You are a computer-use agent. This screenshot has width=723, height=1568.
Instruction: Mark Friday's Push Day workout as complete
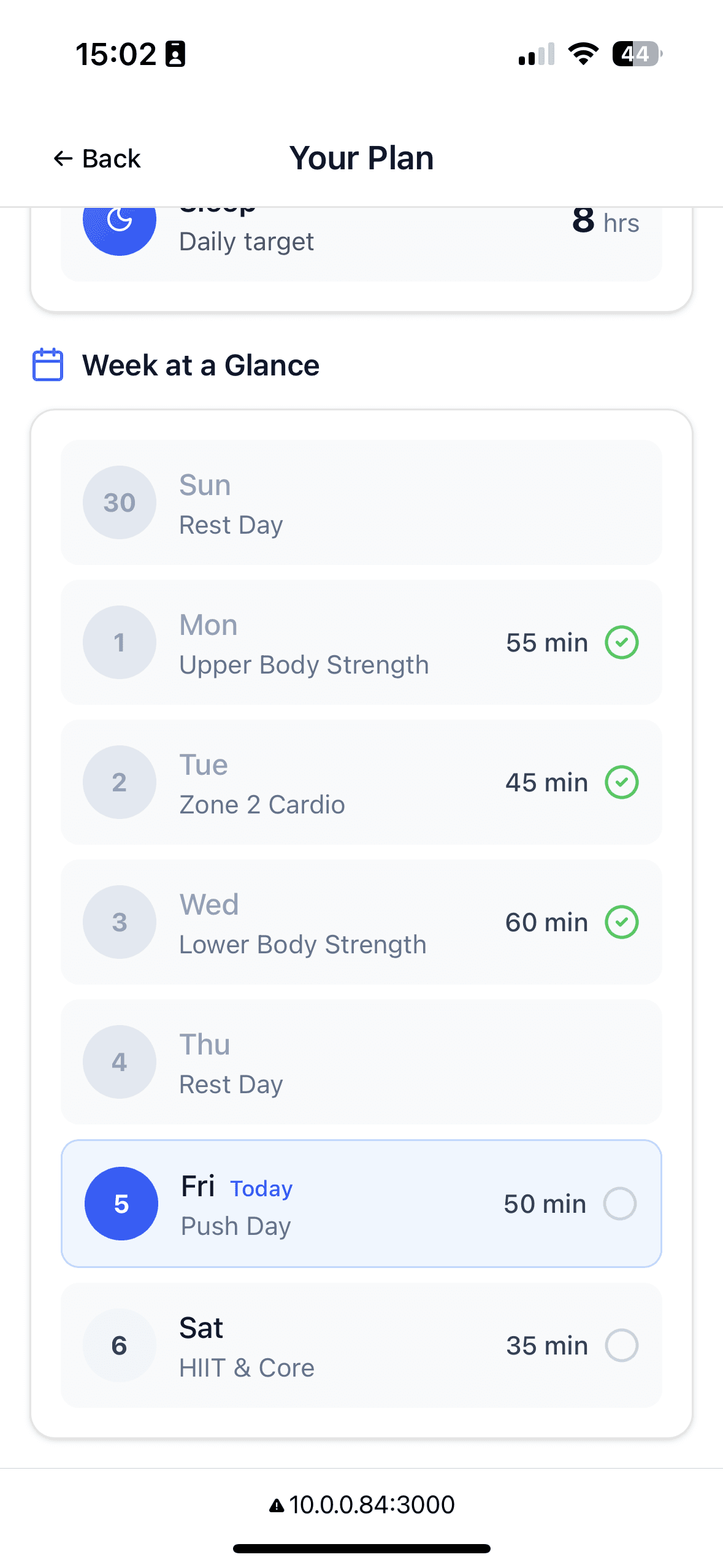620,1203
